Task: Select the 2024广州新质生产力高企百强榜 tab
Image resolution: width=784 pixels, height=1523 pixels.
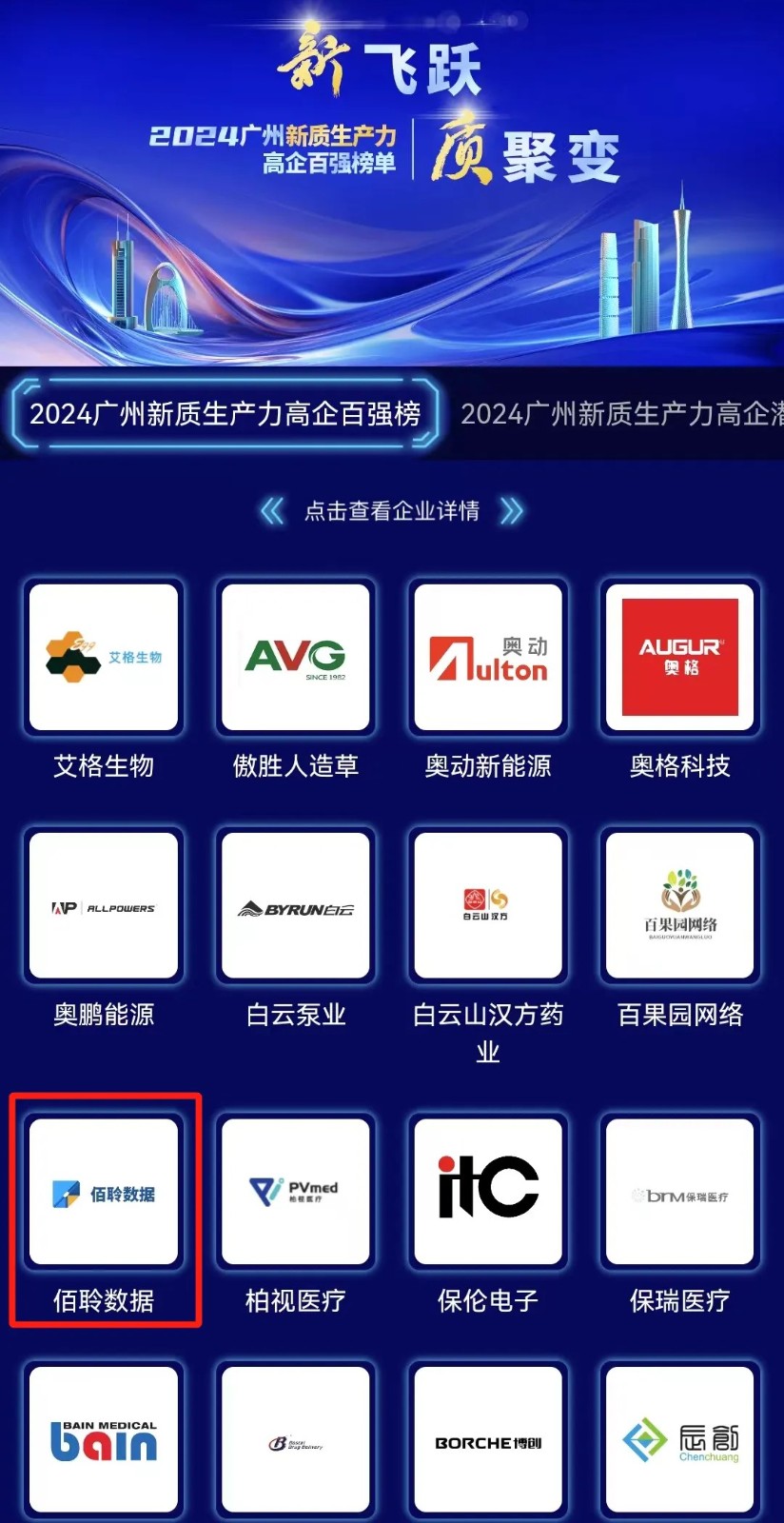Action: tap(225, 414)
